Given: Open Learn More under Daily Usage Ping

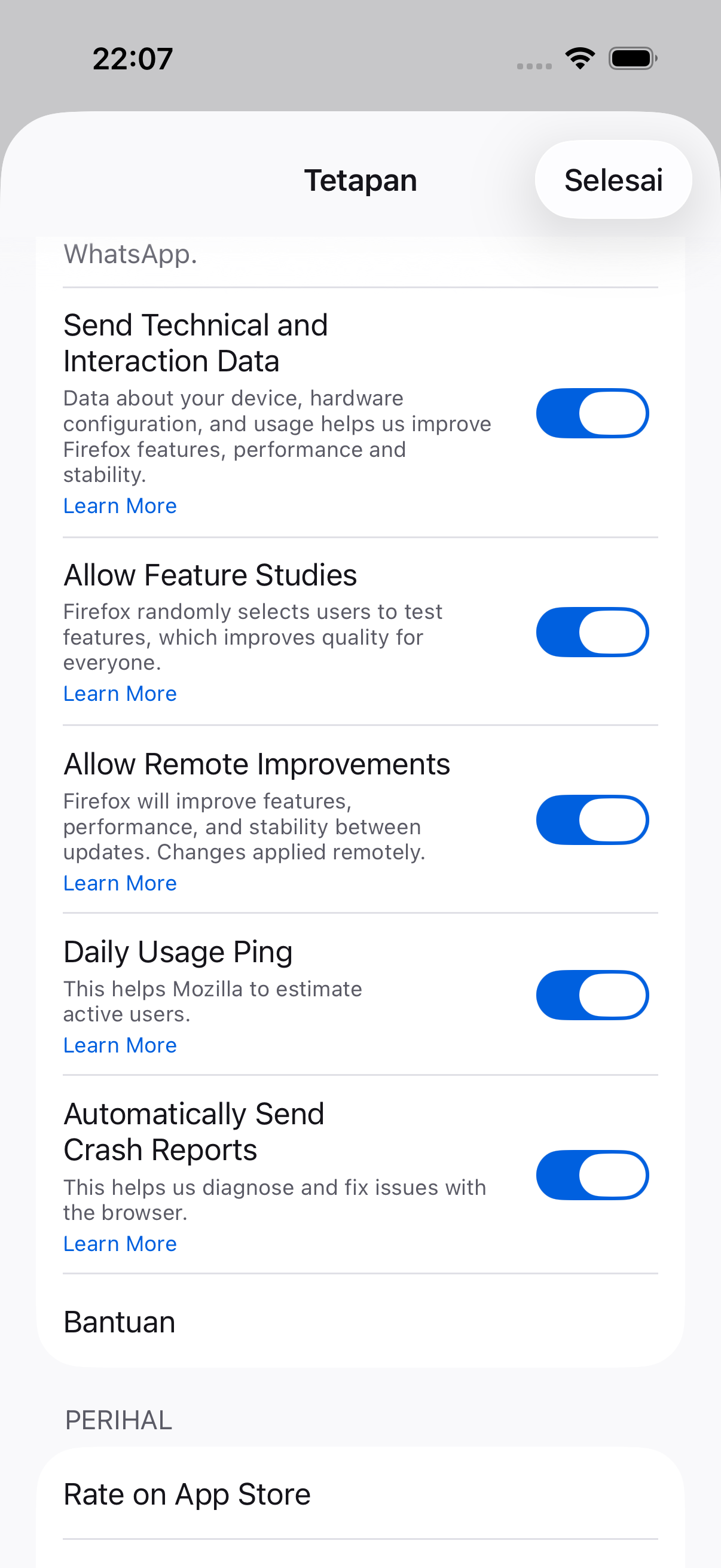Looking at the screenshot, I should coord(120,1045).
